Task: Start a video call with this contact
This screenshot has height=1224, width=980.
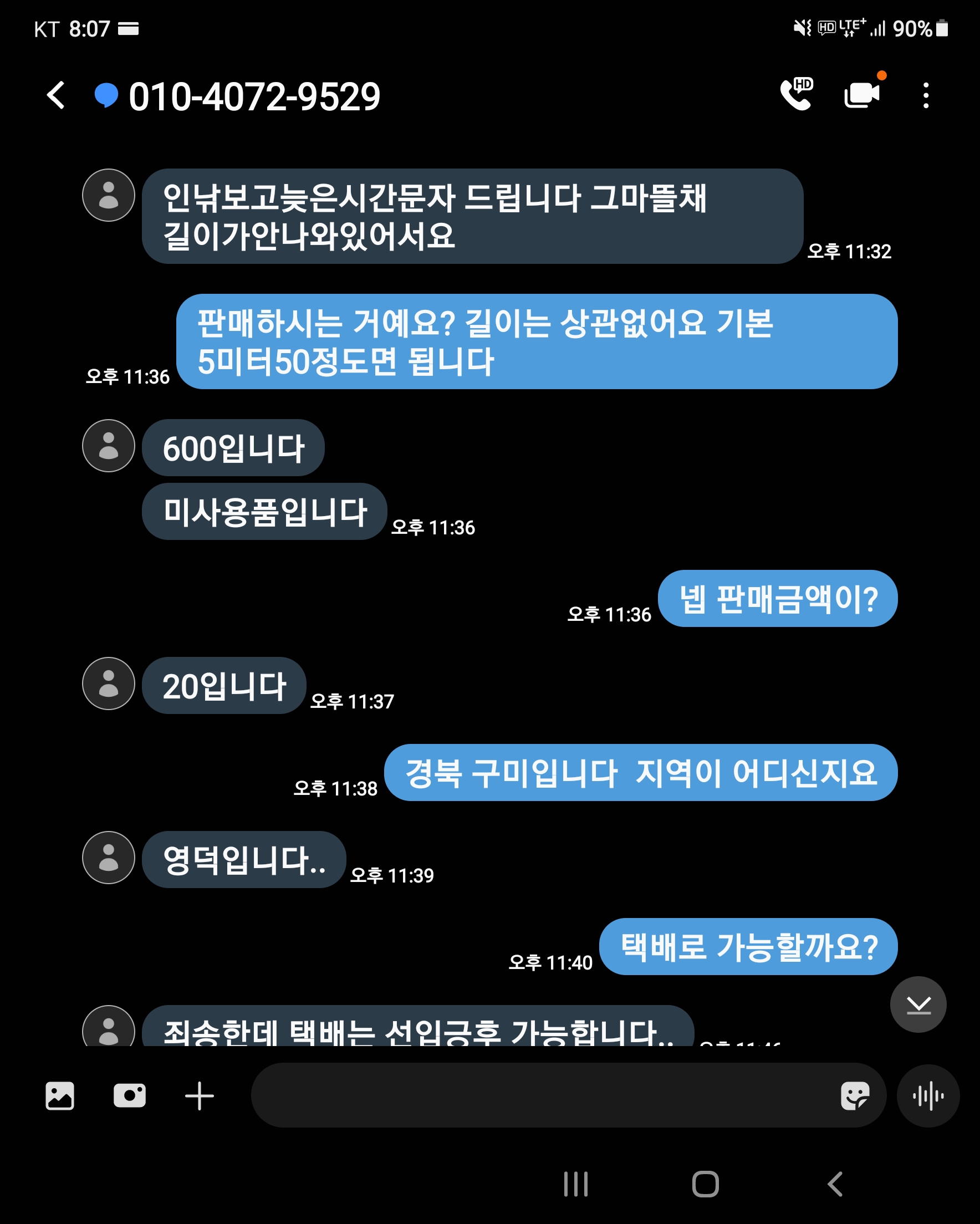Action: click(862, 94)
